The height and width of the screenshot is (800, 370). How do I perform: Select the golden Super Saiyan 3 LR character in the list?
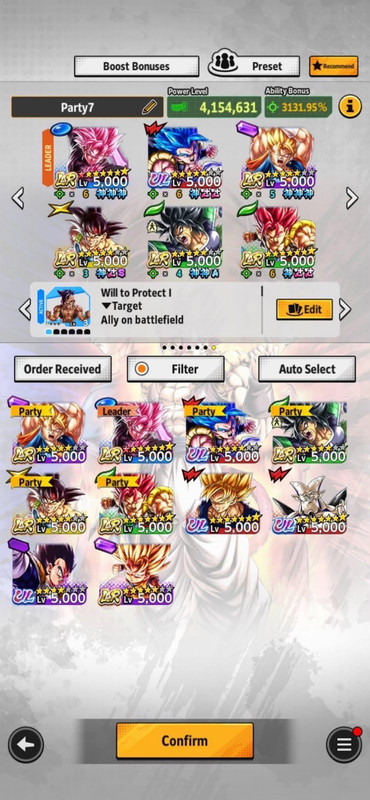click(x=135, y=573)
